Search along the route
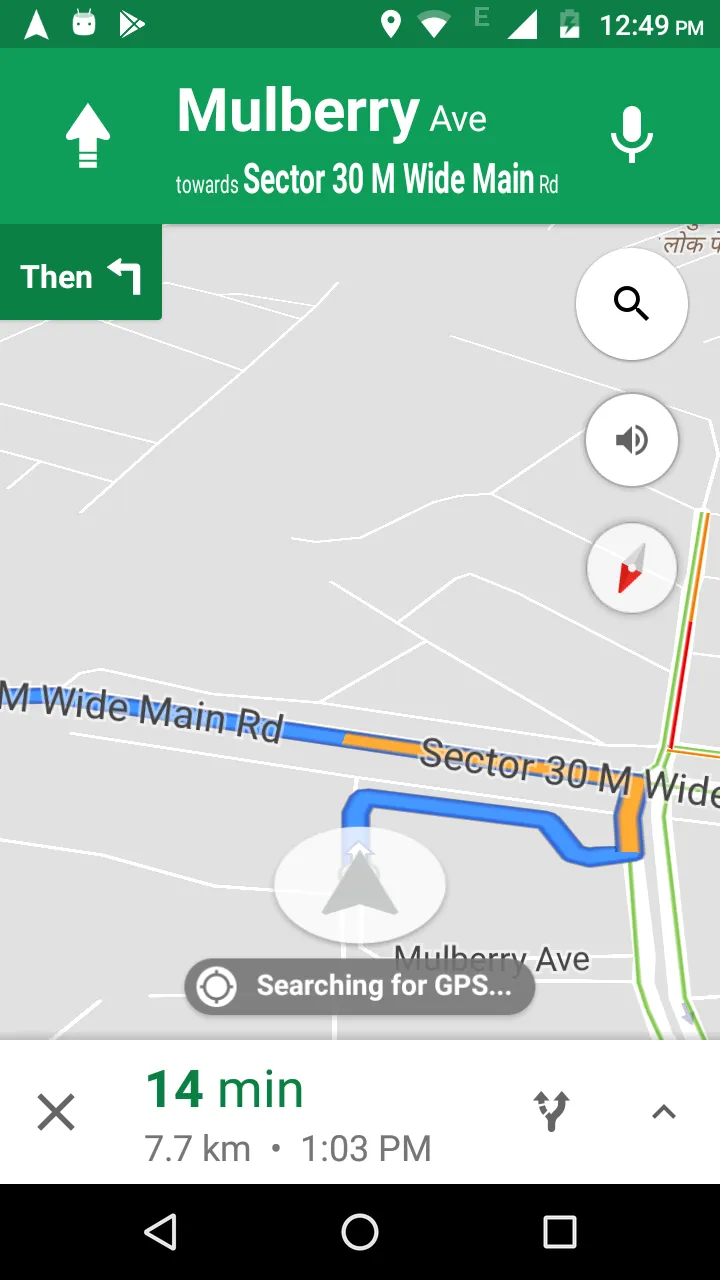 pos(631,303)
